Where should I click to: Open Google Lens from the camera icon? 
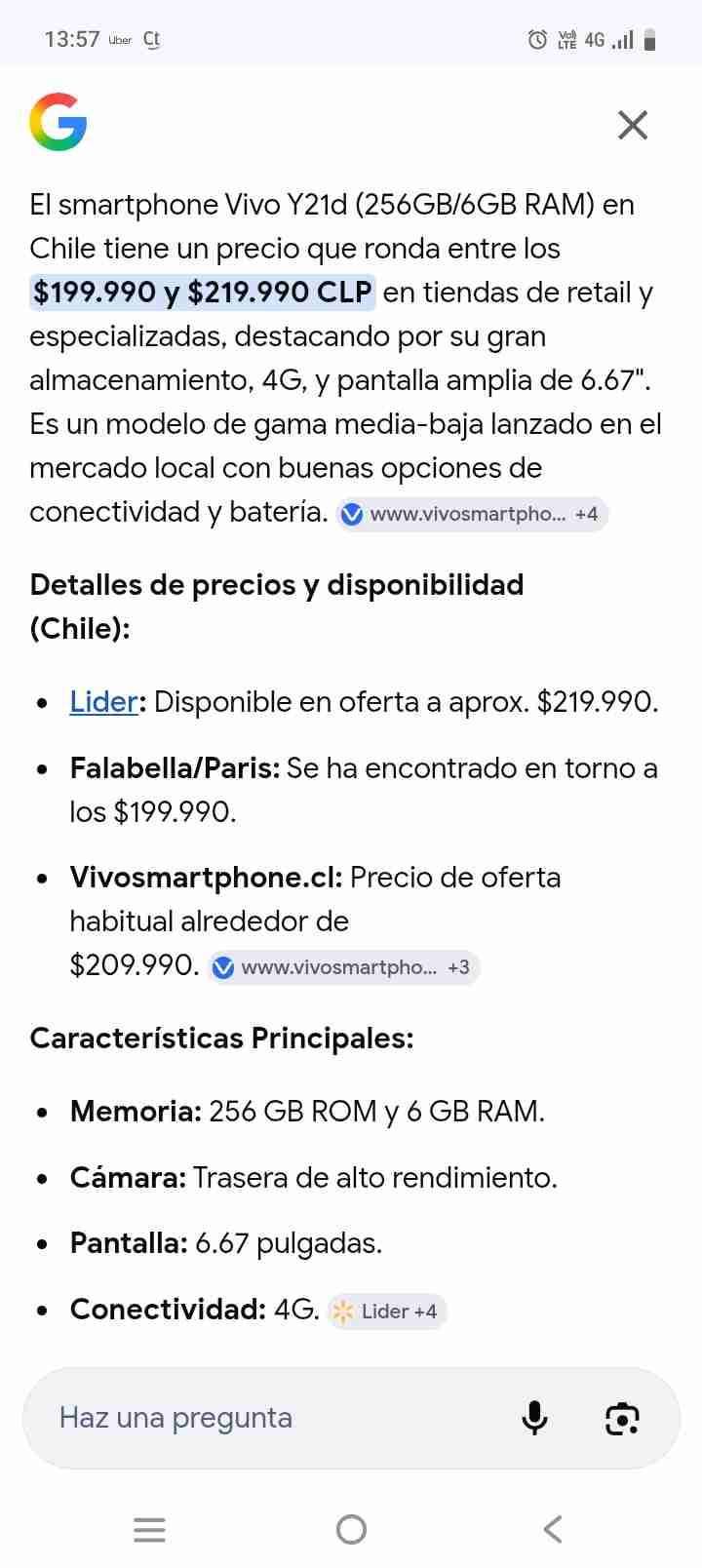621,1419
